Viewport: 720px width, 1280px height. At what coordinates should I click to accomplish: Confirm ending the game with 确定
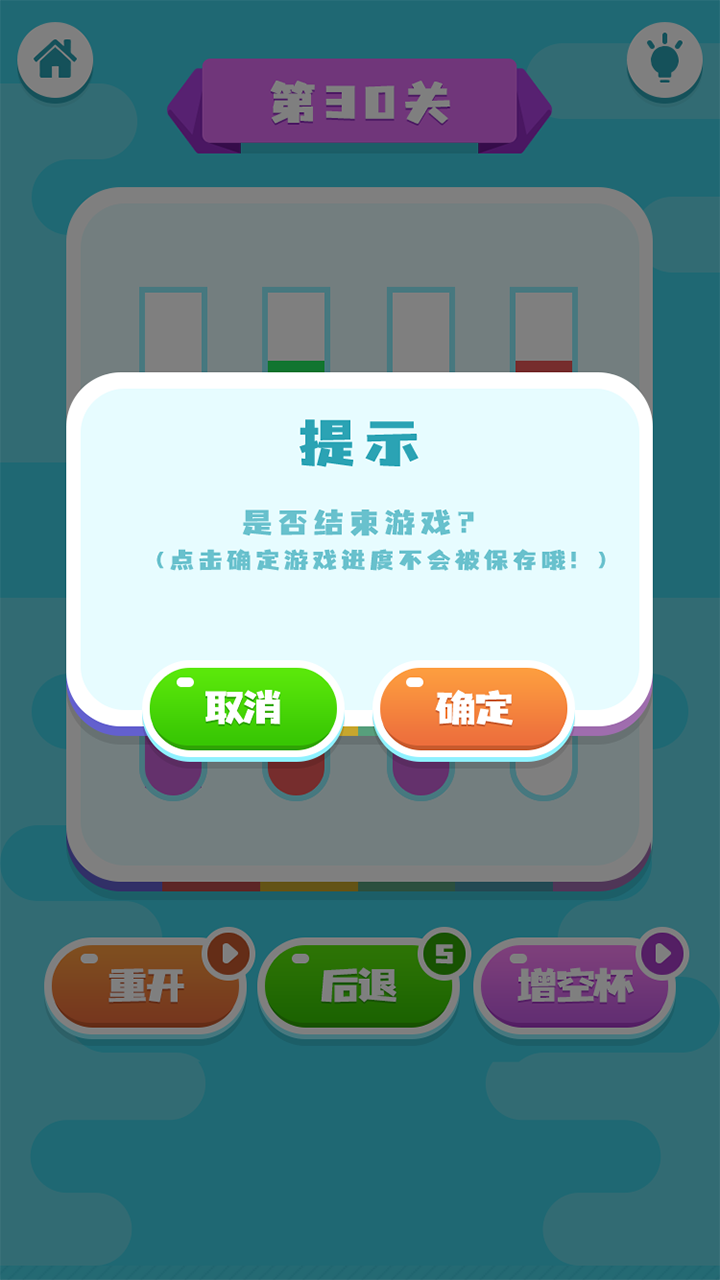click(x=474, y=708)
